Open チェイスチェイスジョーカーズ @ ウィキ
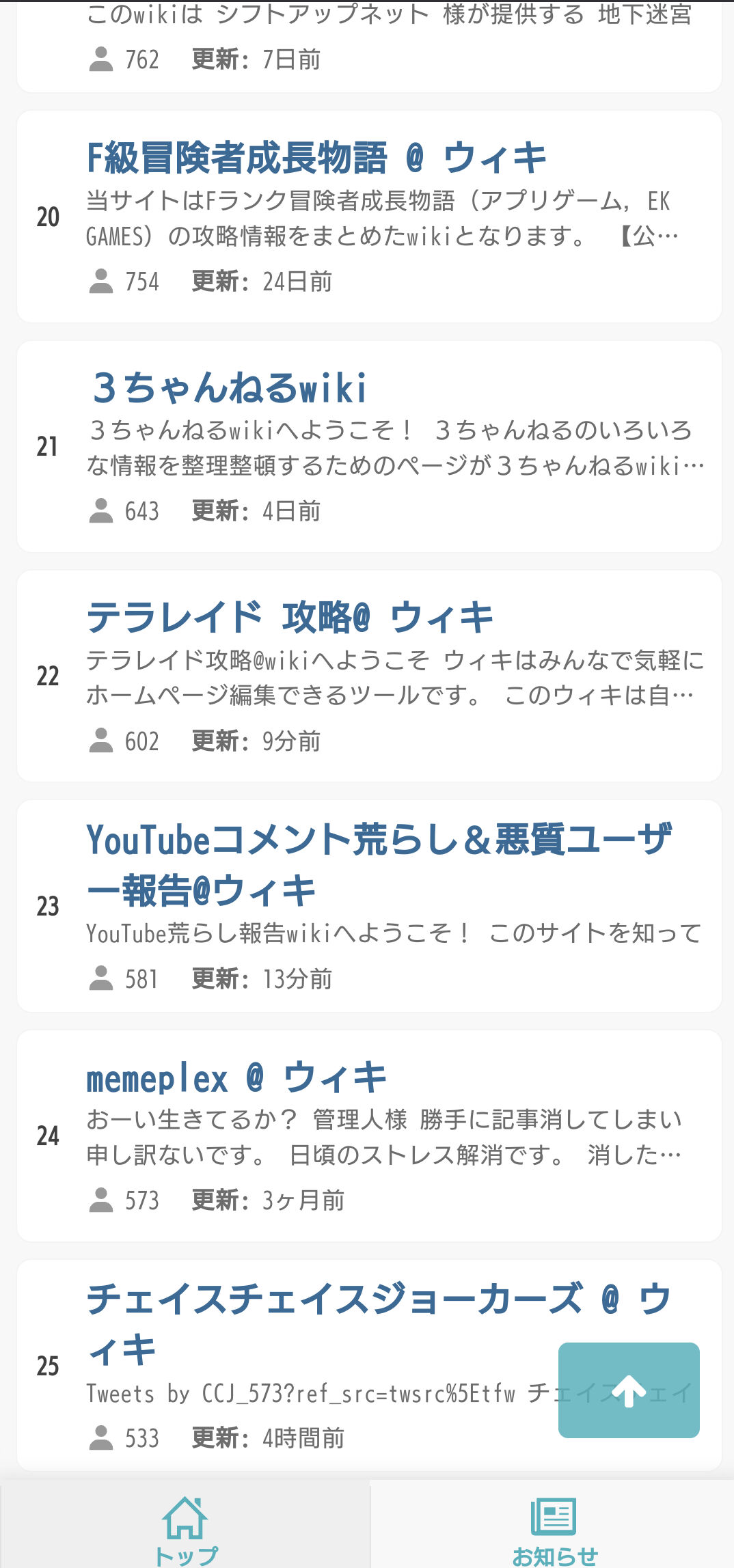The height and width of the screenshot is (1568, 734). pyautogui.click(x=335, y=1299)
